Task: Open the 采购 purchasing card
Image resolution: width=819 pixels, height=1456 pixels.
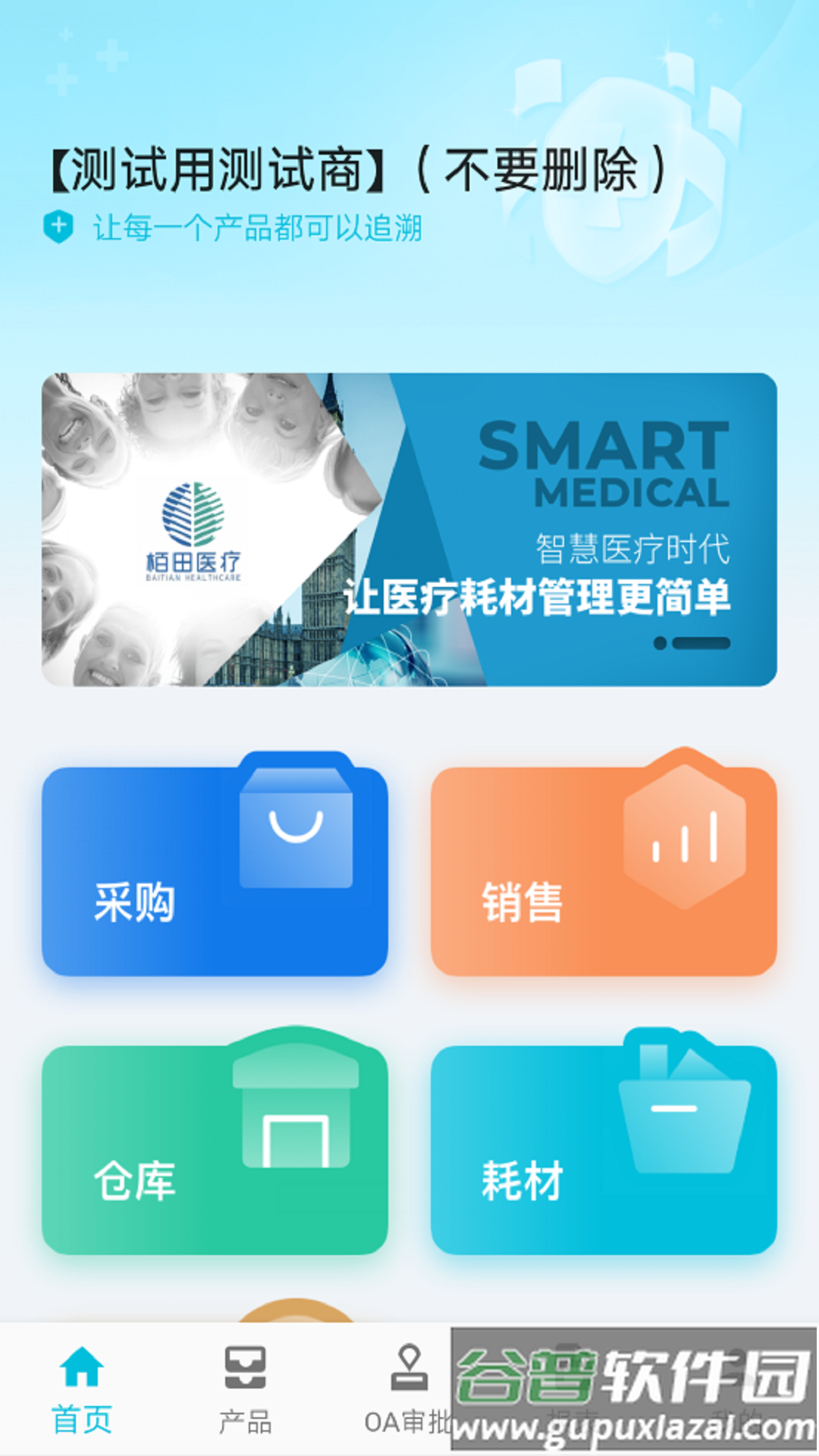Action: (x=215, y=872)
